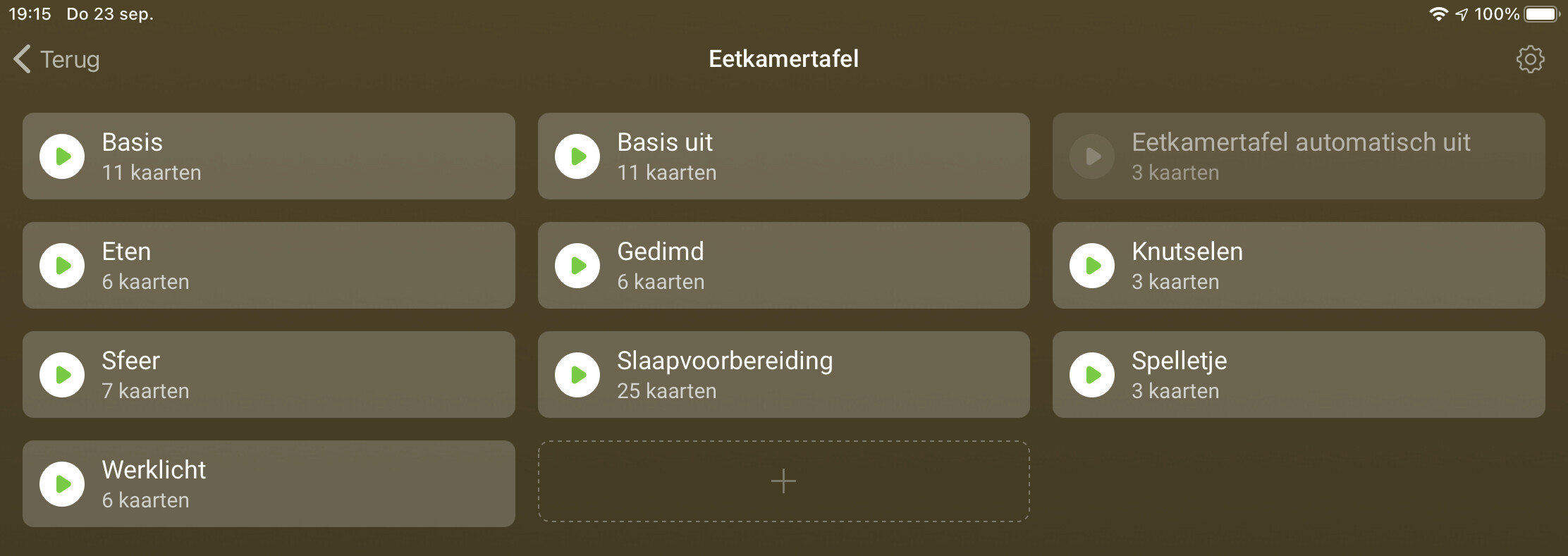Play the Basis flow
Viewport: 1568px width, 556px height.
pyautogui.click(x=62, y=156)
